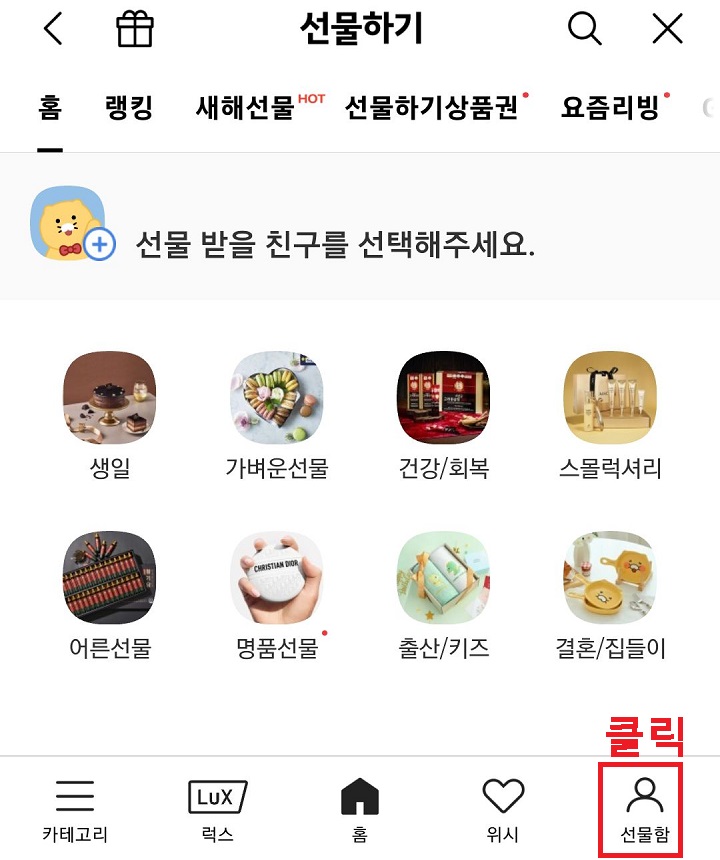
Task: Select the LuX 럭스 icon in bottom navigation
Action: point(216,810)
